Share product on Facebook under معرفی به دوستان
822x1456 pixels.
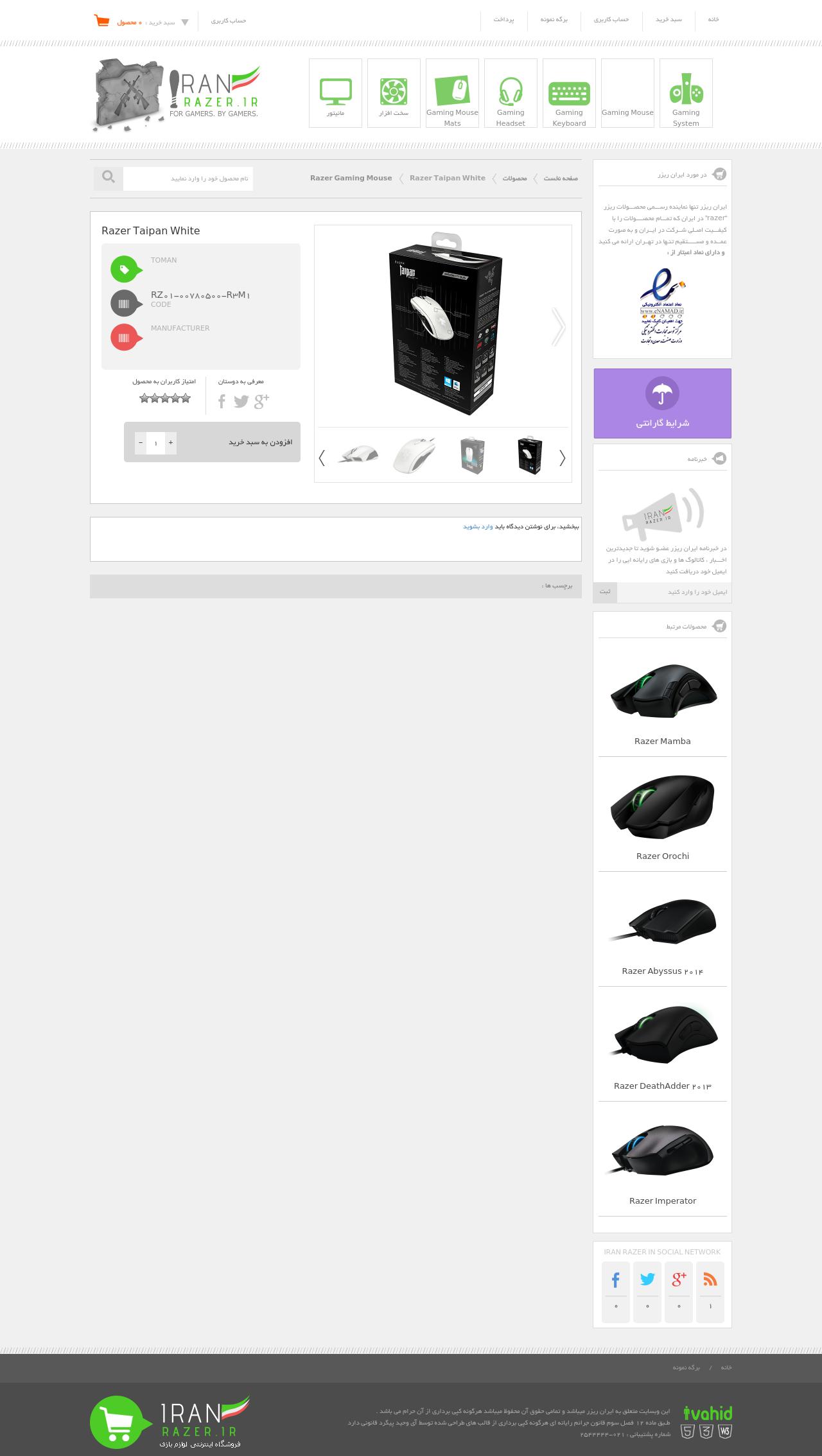point(222,402)
